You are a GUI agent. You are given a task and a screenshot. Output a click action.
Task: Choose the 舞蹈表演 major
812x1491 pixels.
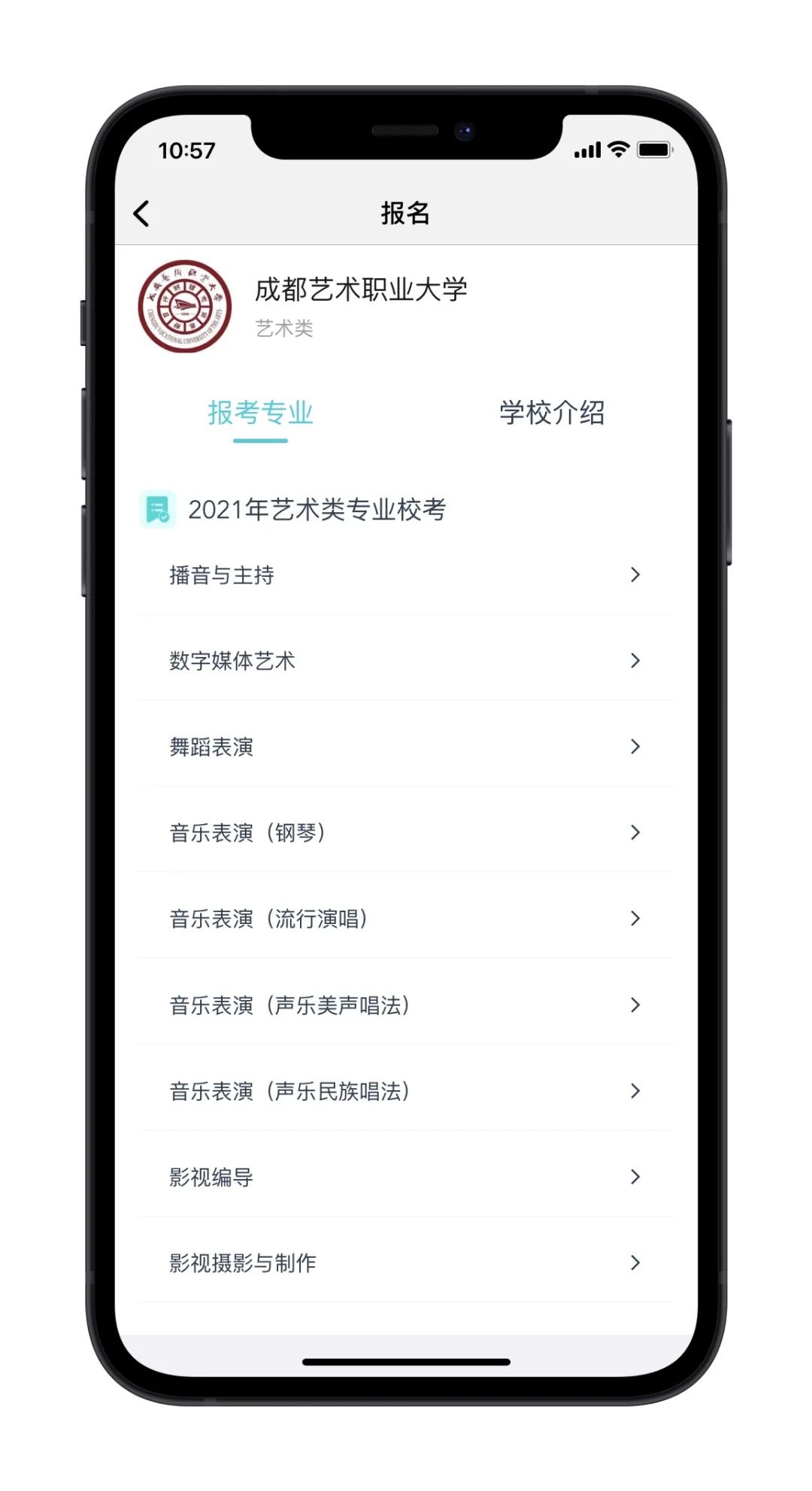(406, 747)
